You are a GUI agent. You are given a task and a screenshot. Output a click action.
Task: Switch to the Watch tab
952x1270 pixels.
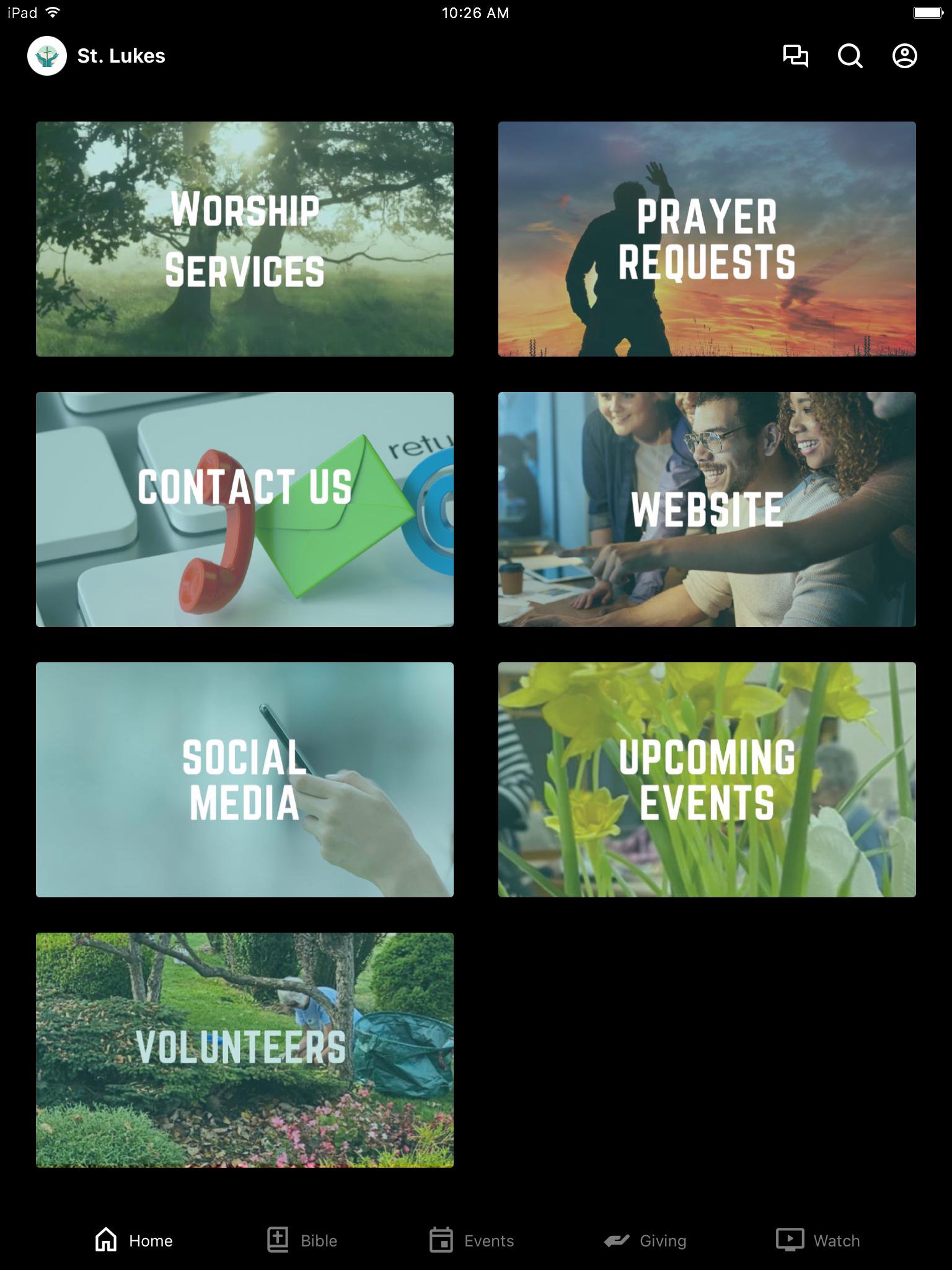pyautogui.click(x=818, y=1240)
